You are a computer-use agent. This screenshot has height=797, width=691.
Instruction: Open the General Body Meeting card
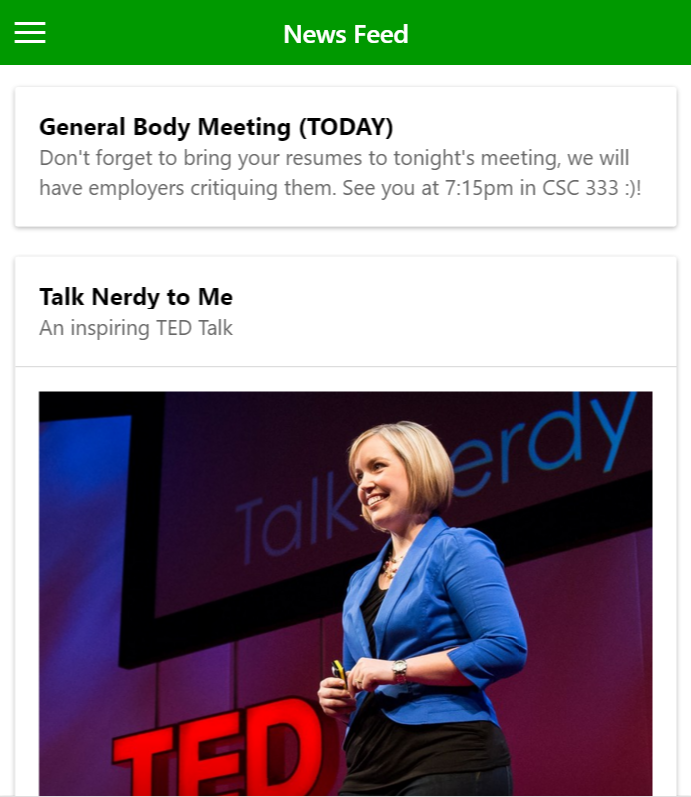345,157
